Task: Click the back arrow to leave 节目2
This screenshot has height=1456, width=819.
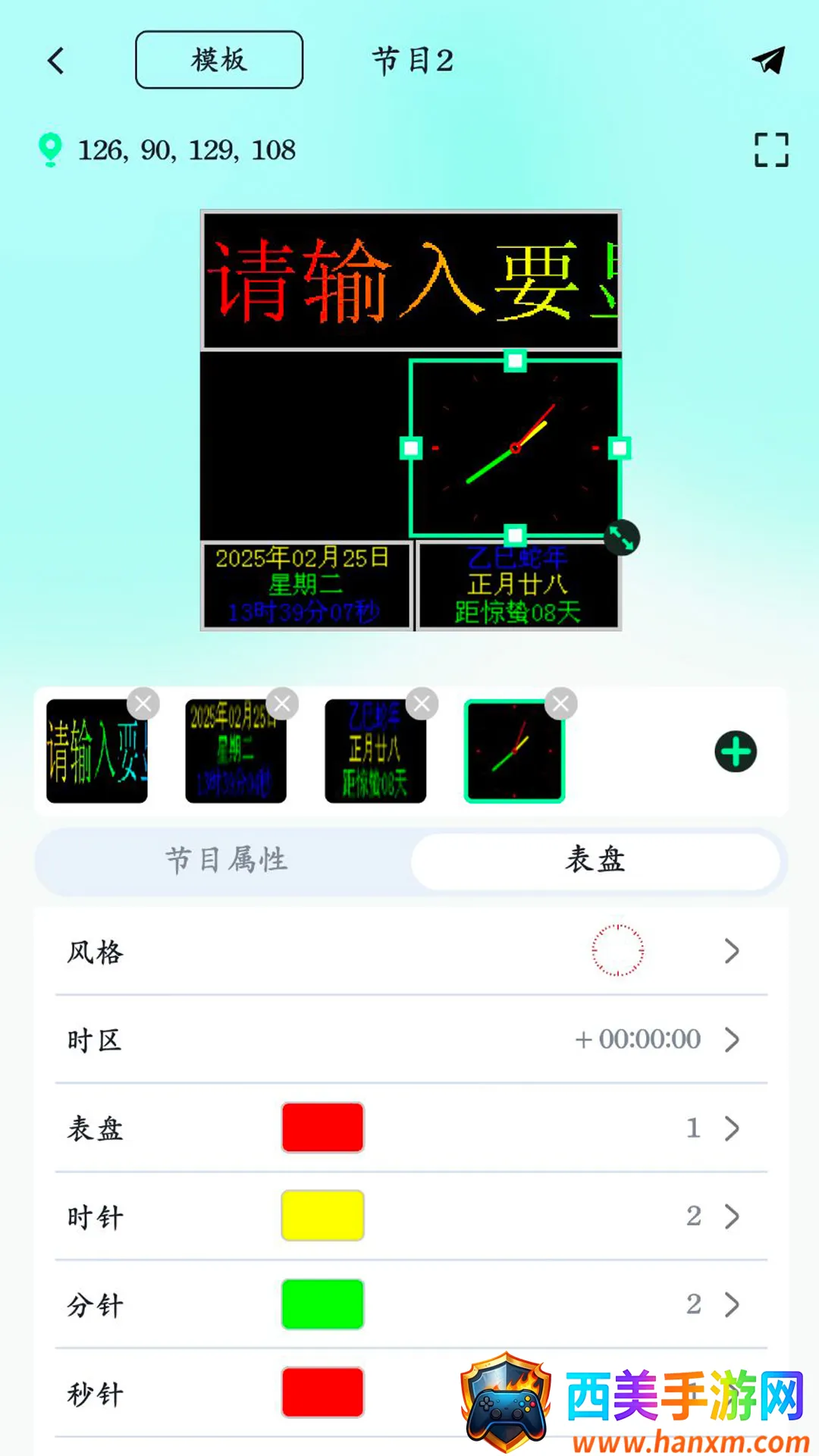Action: 55,60
